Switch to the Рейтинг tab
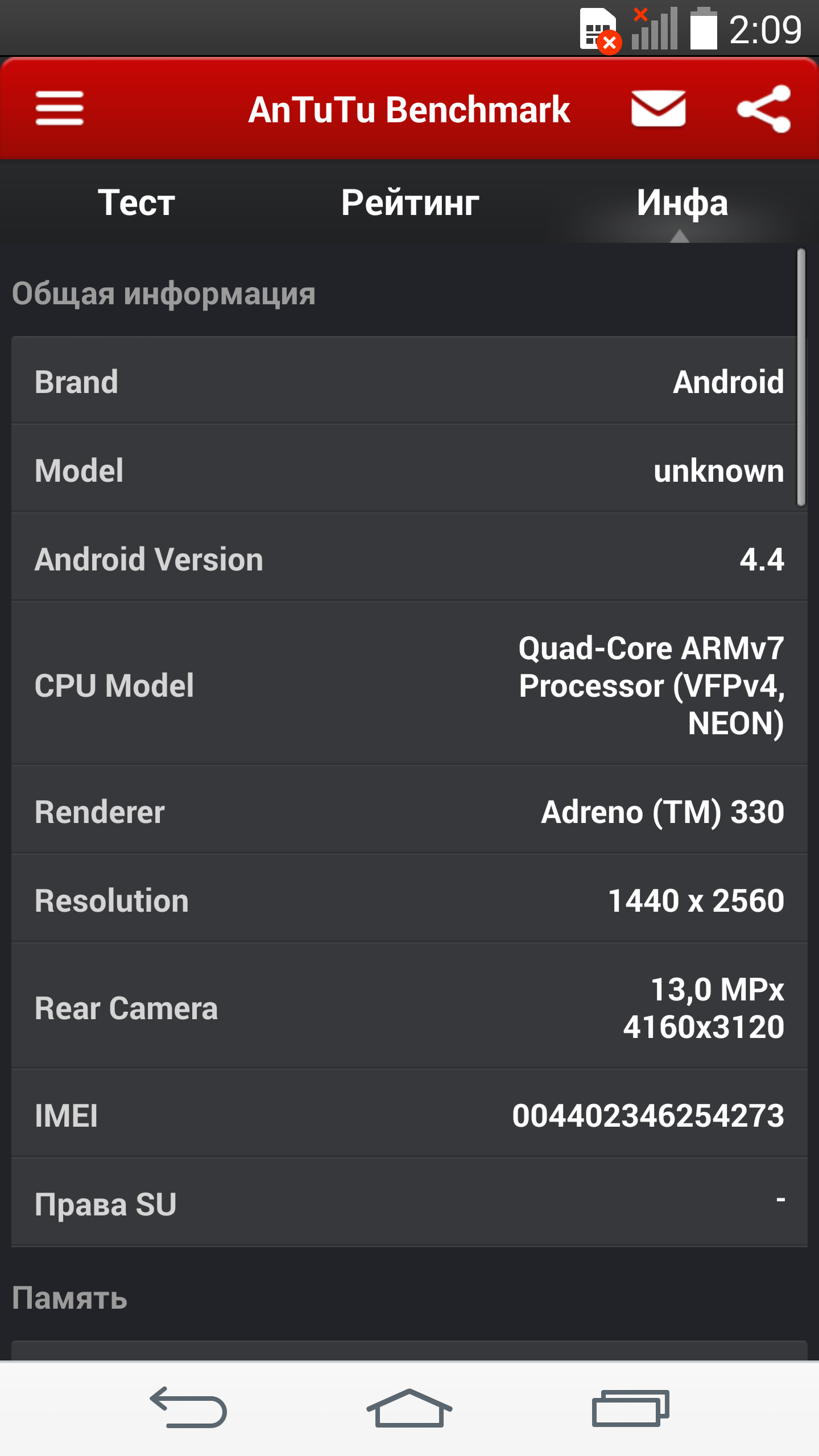The height and width of the screenshot is (1456, 819). (x=410, y=202)
